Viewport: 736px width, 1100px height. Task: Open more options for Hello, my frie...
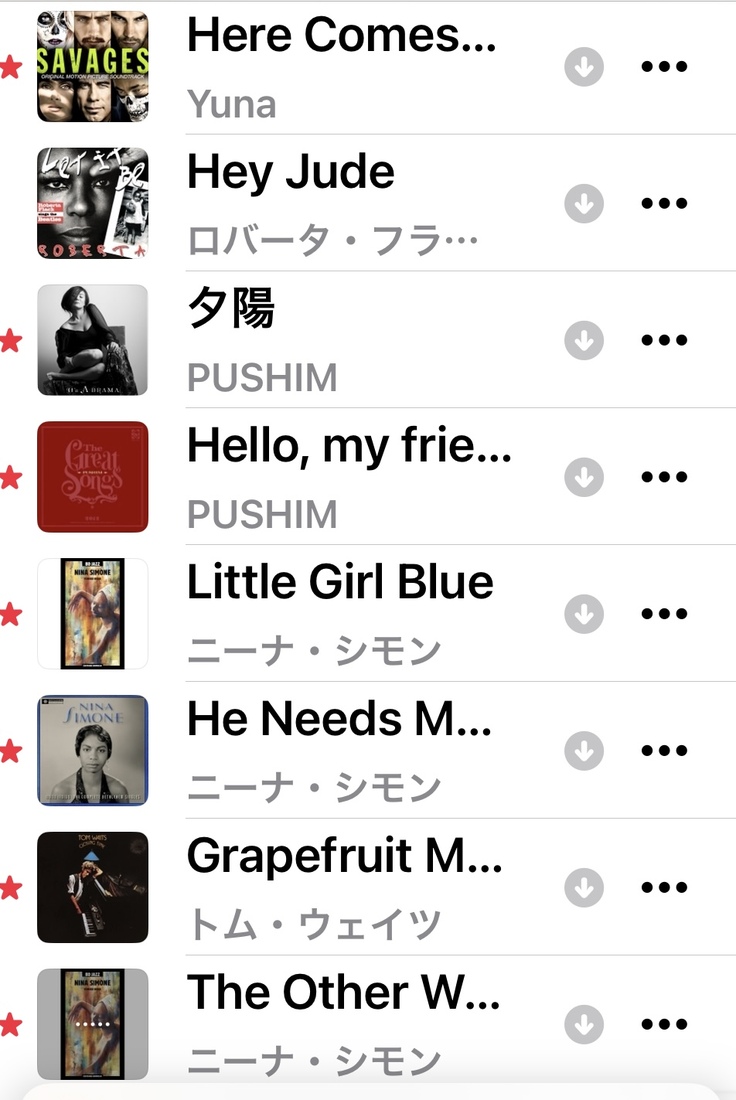[x=664, y=477]
